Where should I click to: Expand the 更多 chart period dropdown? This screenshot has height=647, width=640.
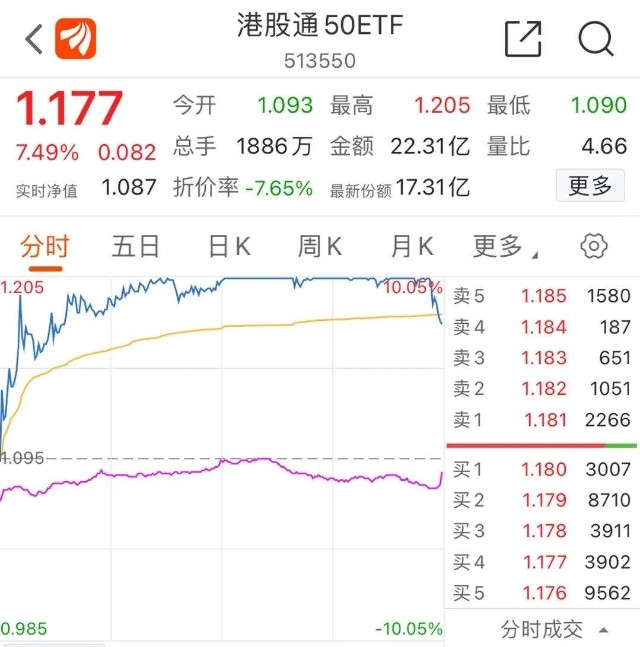[504, 246]
